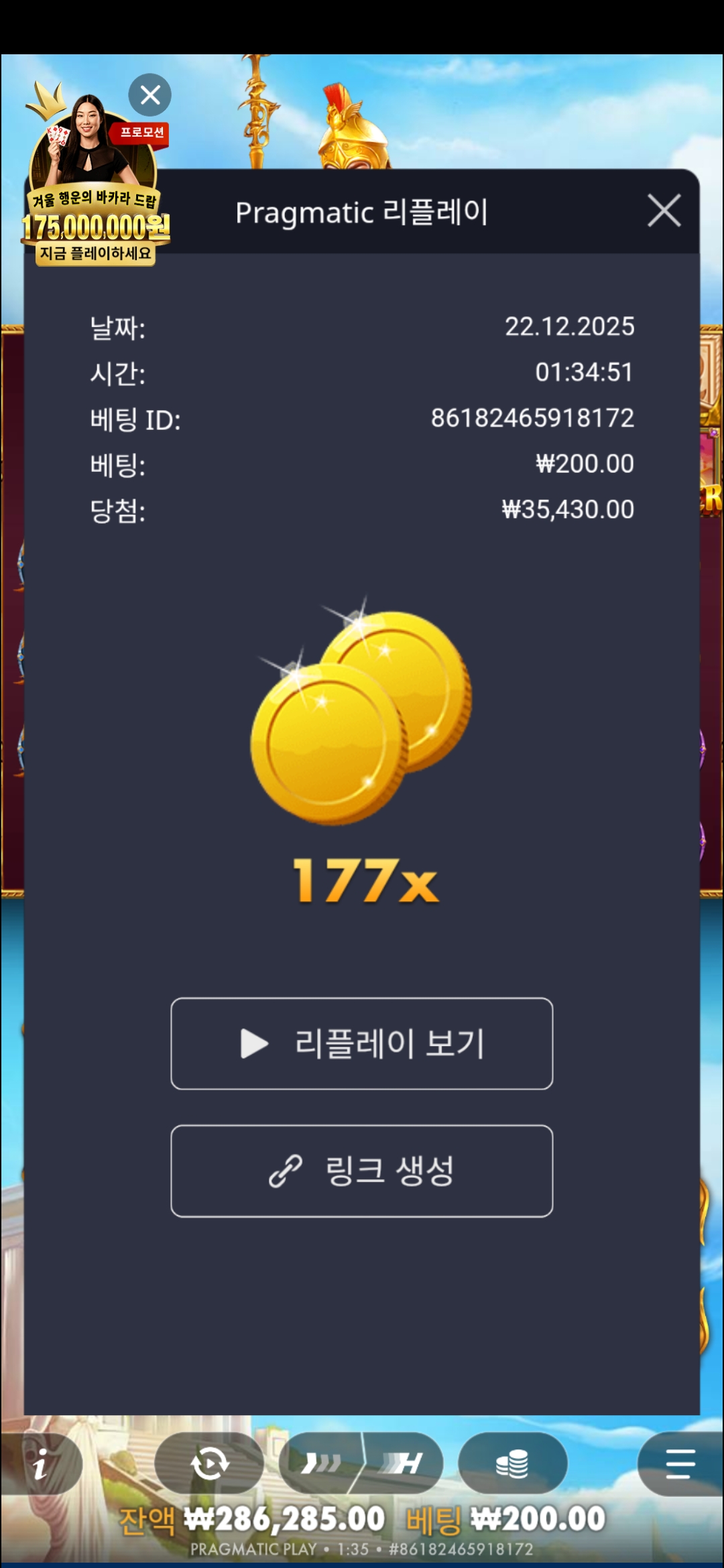This screenshot has width=724, height=1568.
Task: Toggle the turbo spin speed control
Action: (x=362, y=1463)
